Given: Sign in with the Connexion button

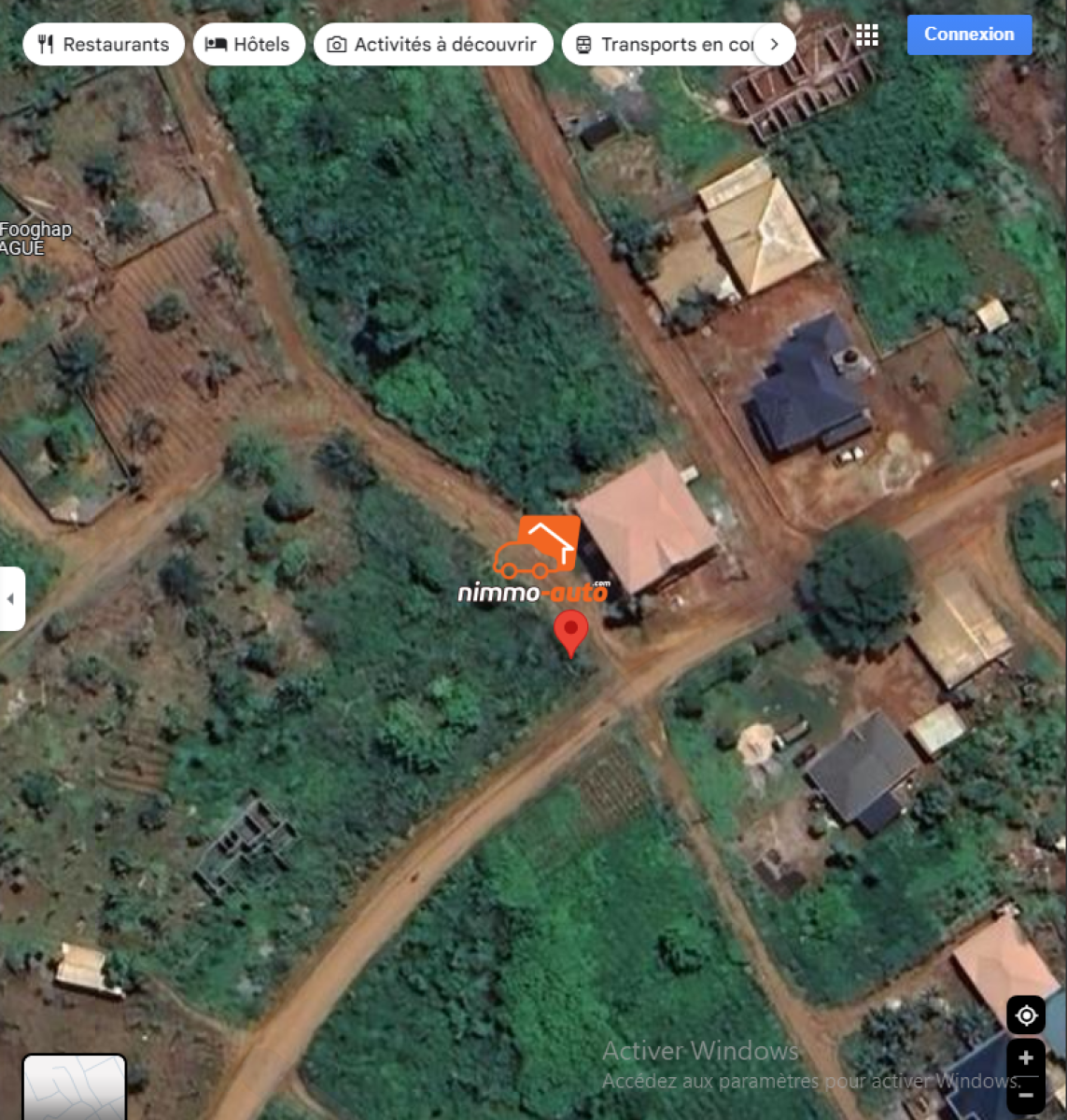Looking at the screenshot, I should (969, 35).
